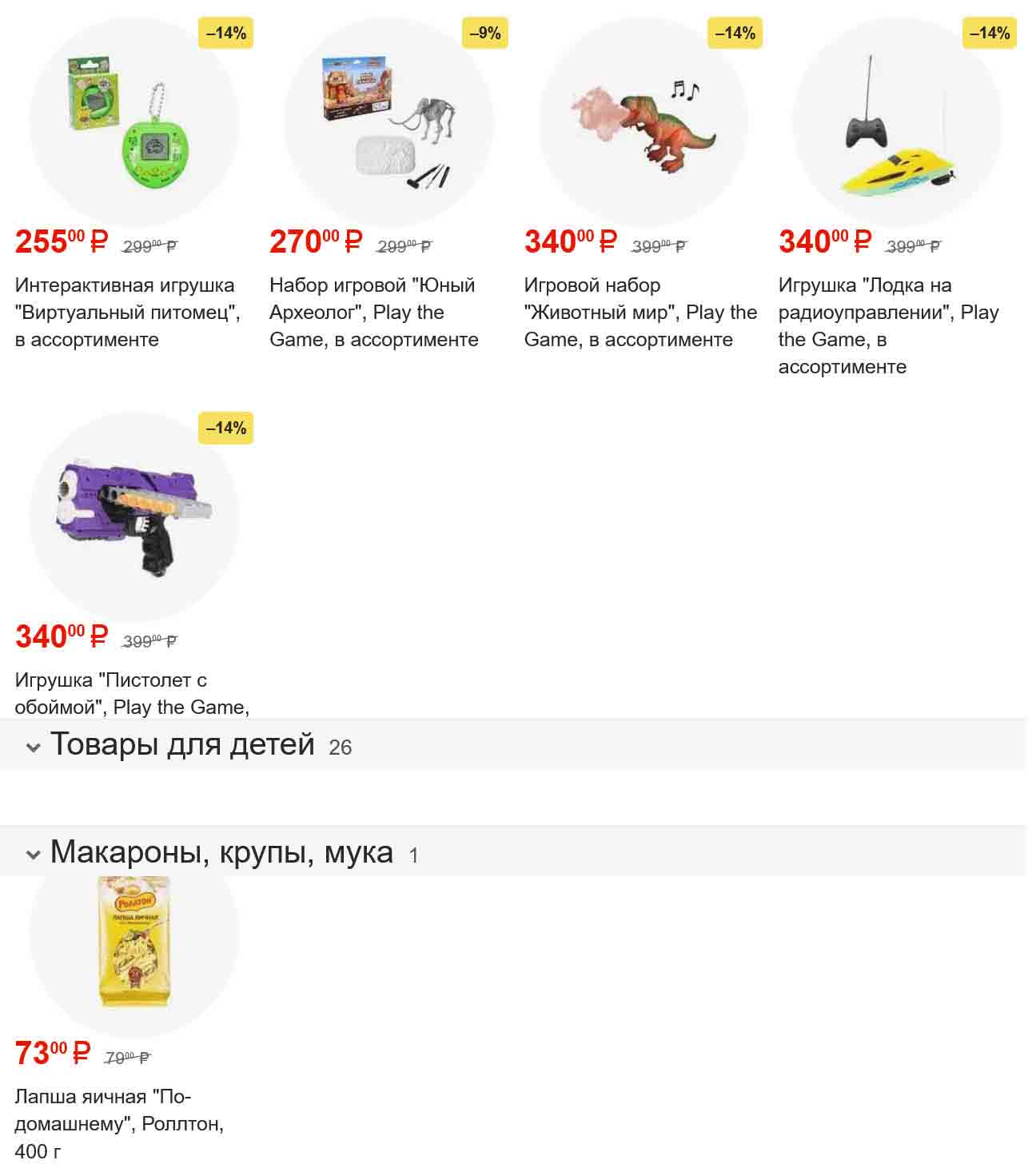1036x1176 pixels.
Task: View the "Пистолет с обоймой" toy product
Action: coord(133,516)
